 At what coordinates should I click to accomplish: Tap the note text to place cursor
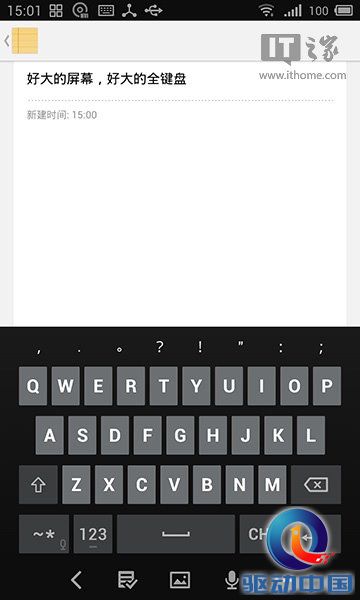coord(106,79)
